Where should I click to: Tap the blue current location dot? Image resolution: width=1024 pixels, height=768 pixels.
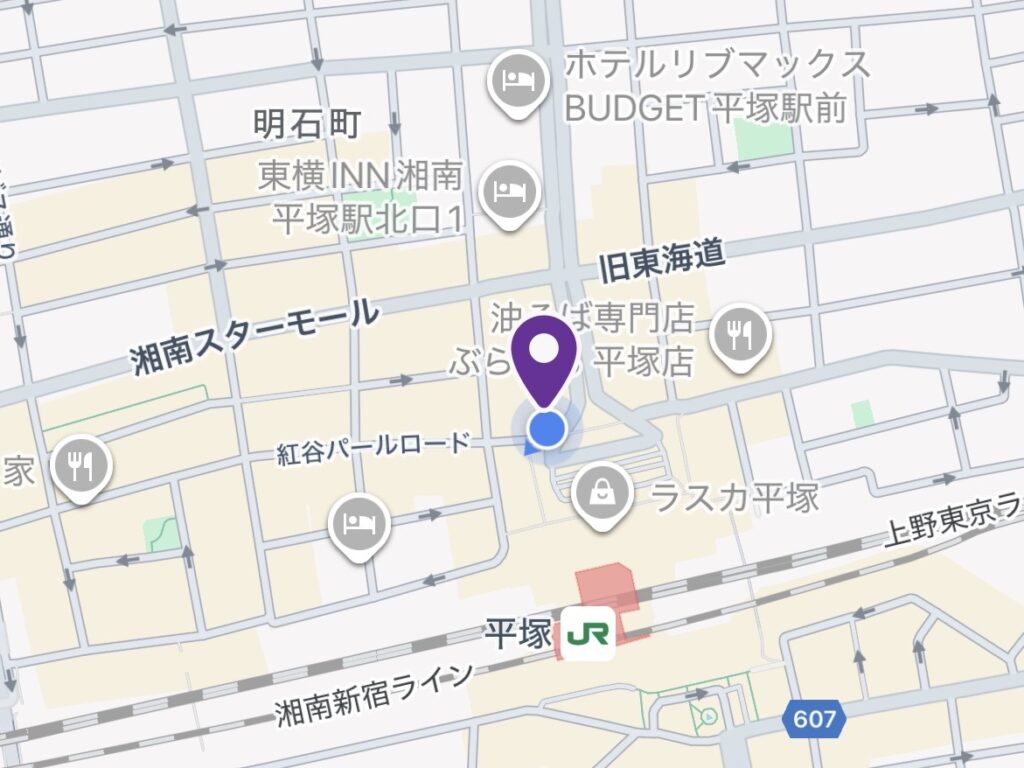tap(546, 429)
